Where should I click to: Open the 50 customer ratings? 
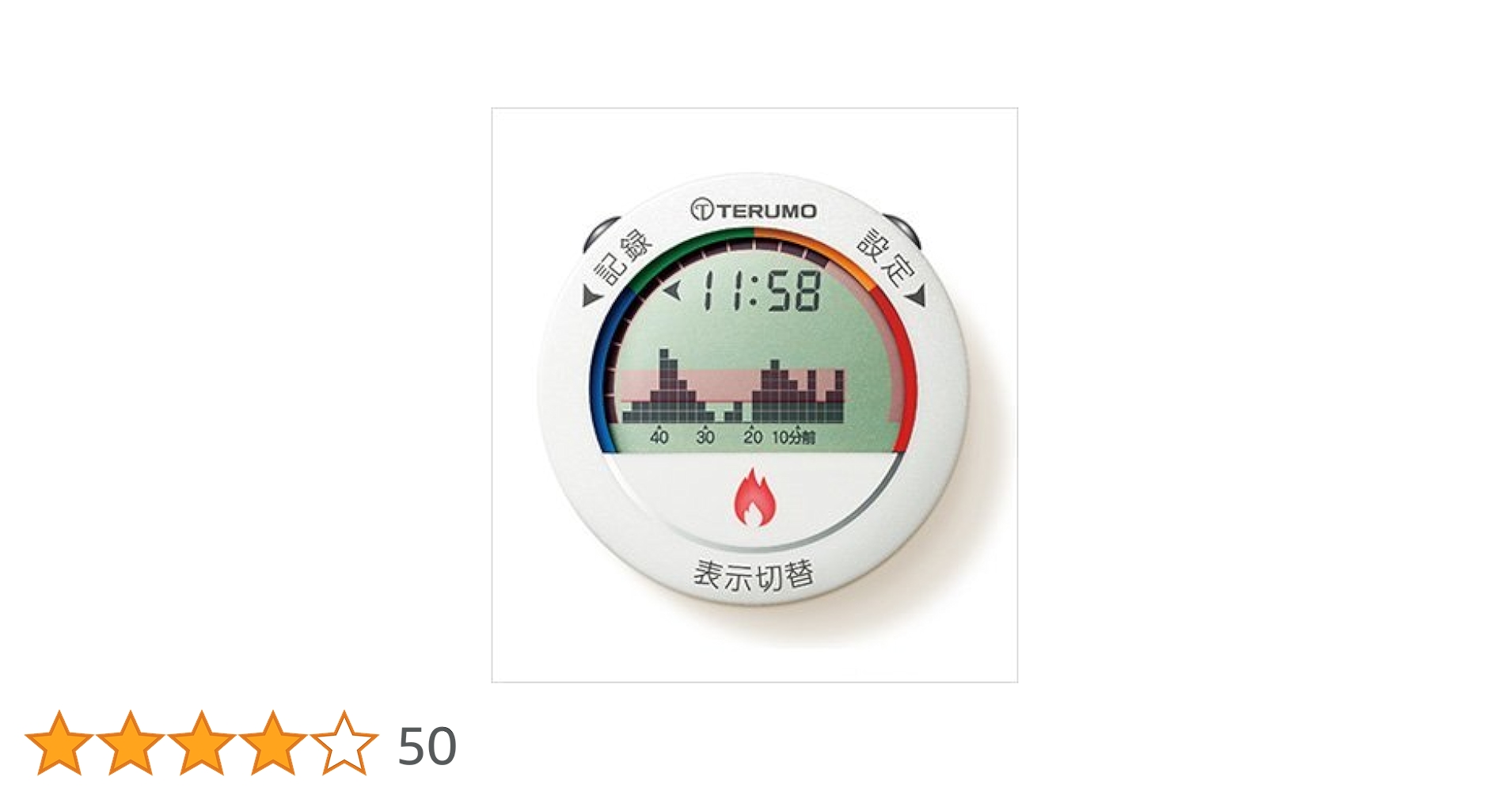pyautogui.click(x=427, y=745)
